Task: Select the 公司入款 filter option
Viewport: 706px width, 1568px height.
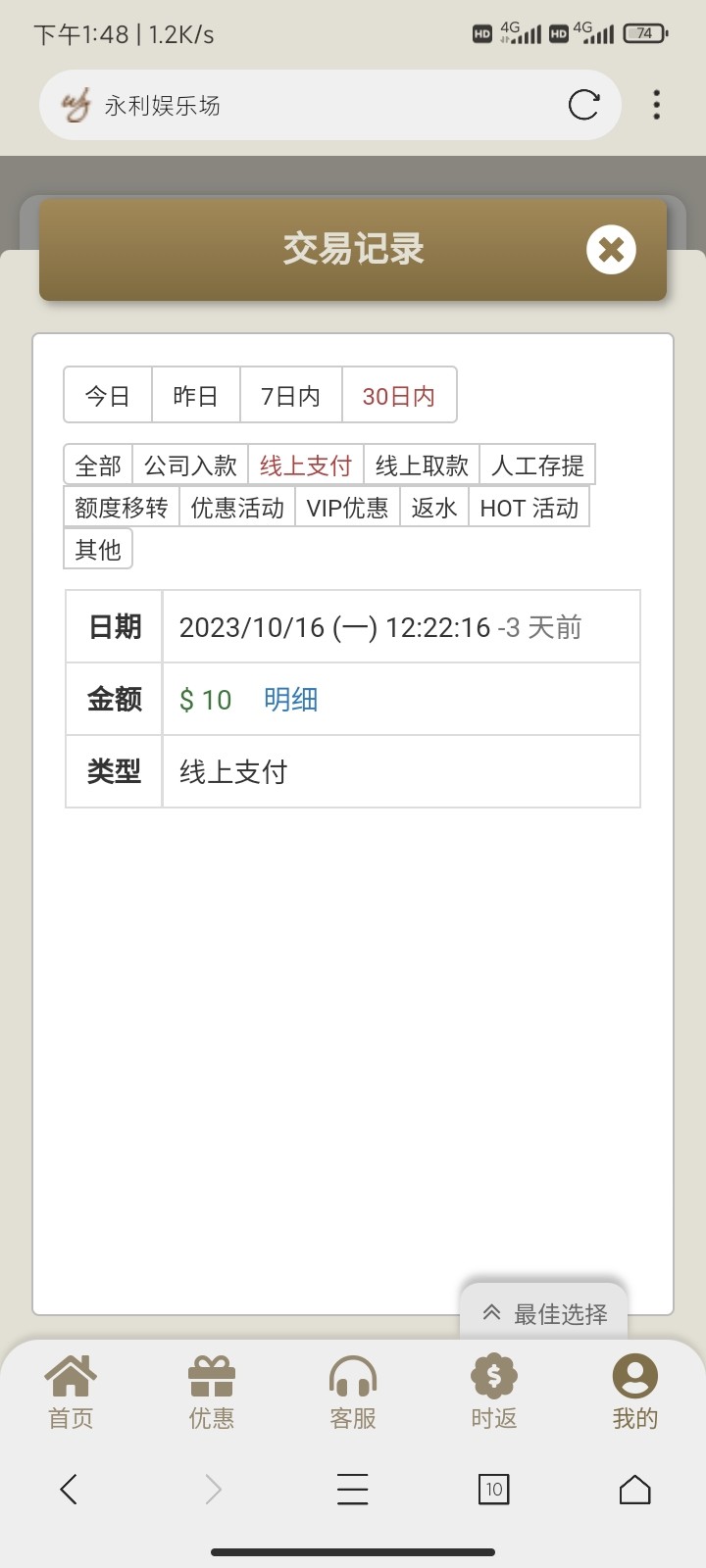Action: [x=189, y=464]
